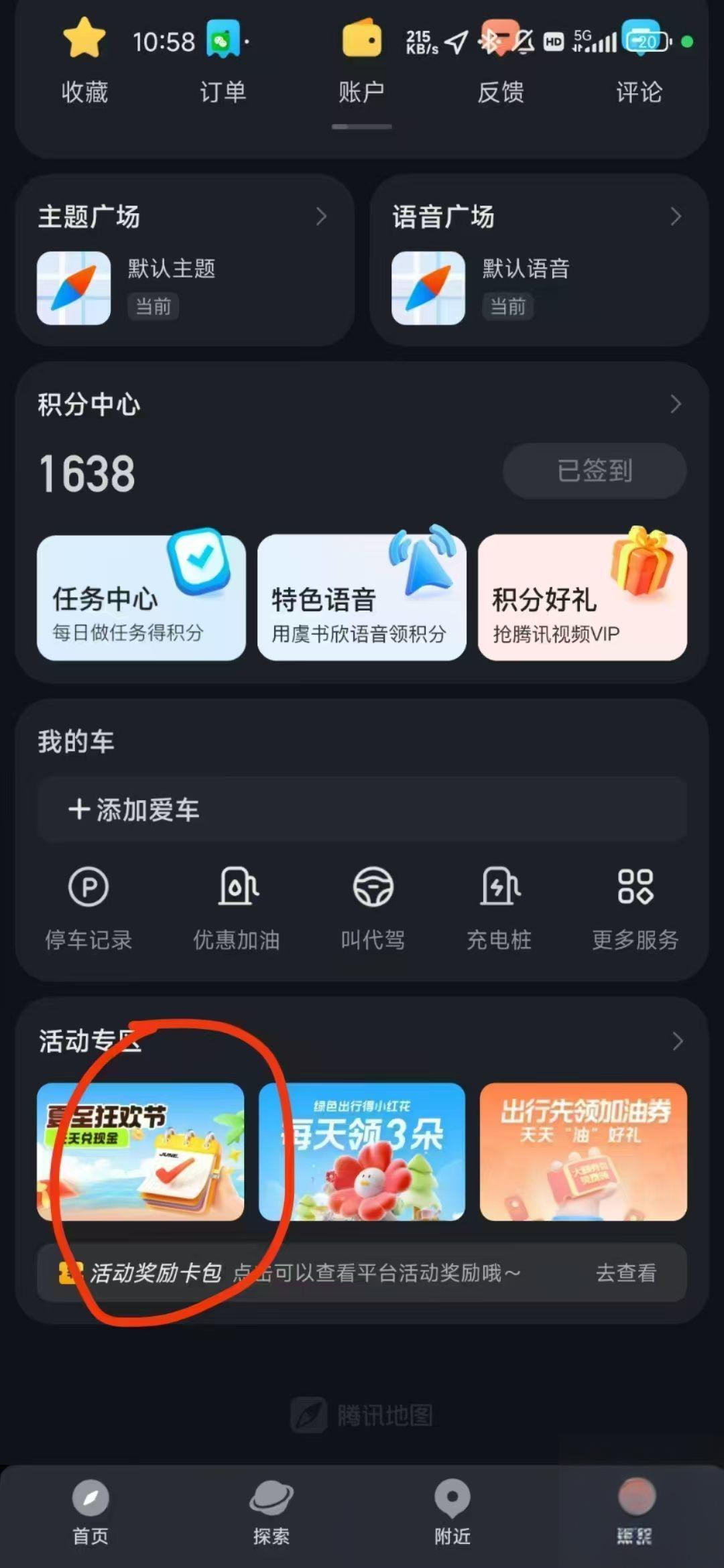Open the 每天领3朵 activity banner

pos(362,1151)
